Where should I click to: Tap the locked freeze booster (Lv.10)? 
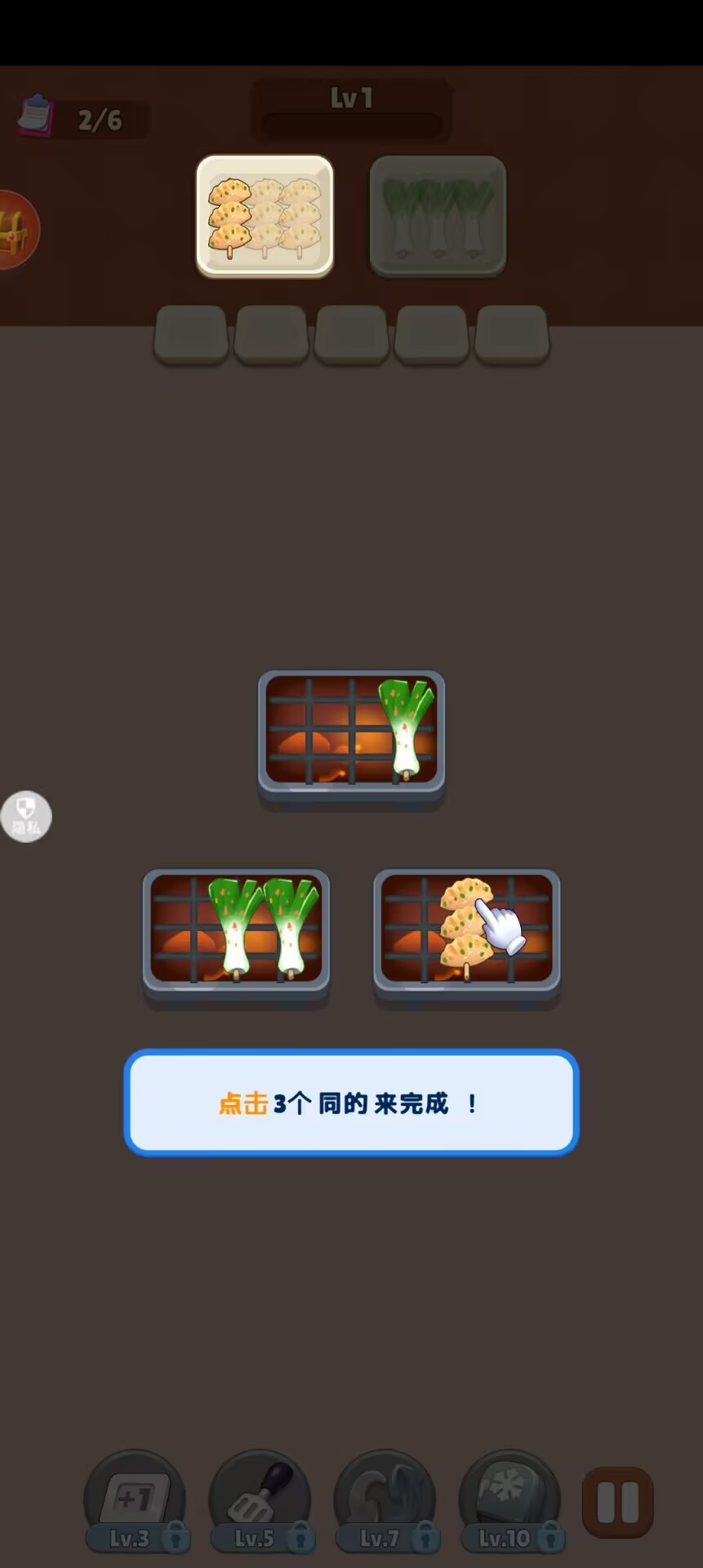tap(510, 1502)
